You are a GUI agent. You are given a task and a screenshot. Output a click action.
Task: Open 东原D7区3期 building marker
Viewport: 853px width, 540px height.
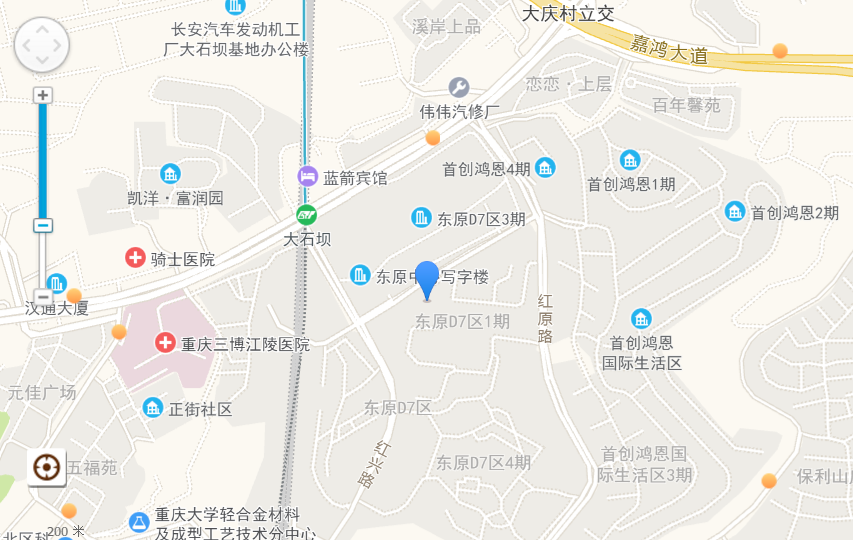[x=421, y=217]
